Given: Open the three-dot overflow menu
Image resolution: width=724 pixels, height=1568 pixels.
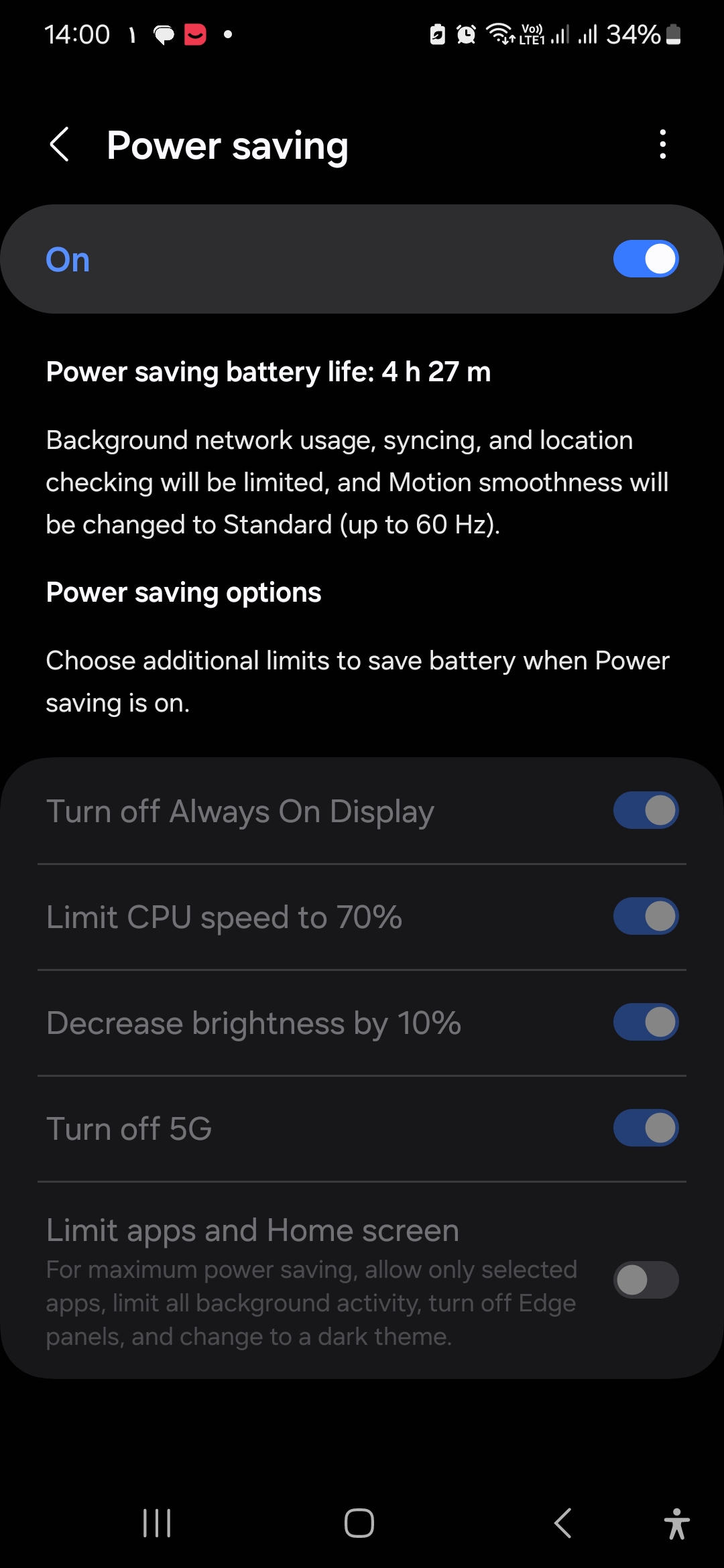Looking at the screenshot, I should click(x=662, y=144).
